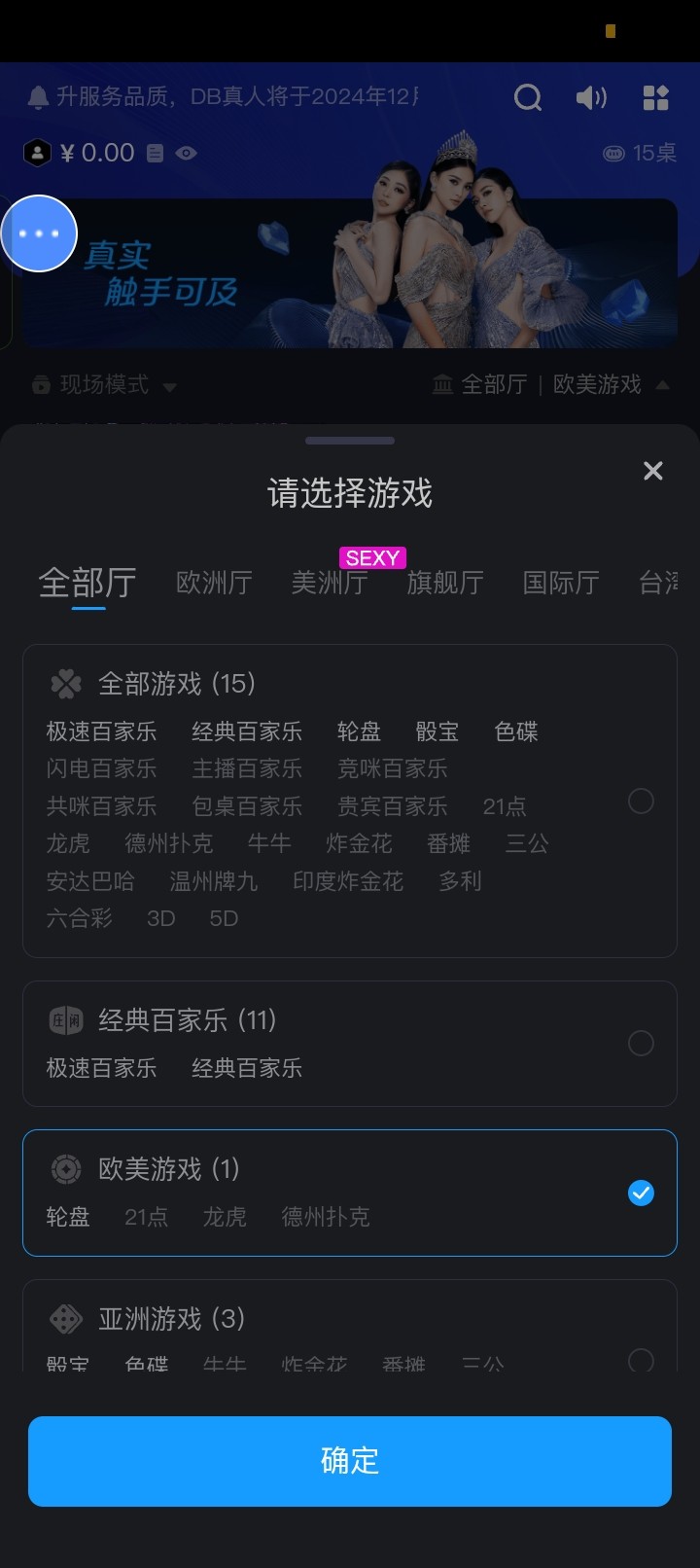Tap the floating three-dot bubble
This screenshot has width=700, height=1568.
[39, 233]
